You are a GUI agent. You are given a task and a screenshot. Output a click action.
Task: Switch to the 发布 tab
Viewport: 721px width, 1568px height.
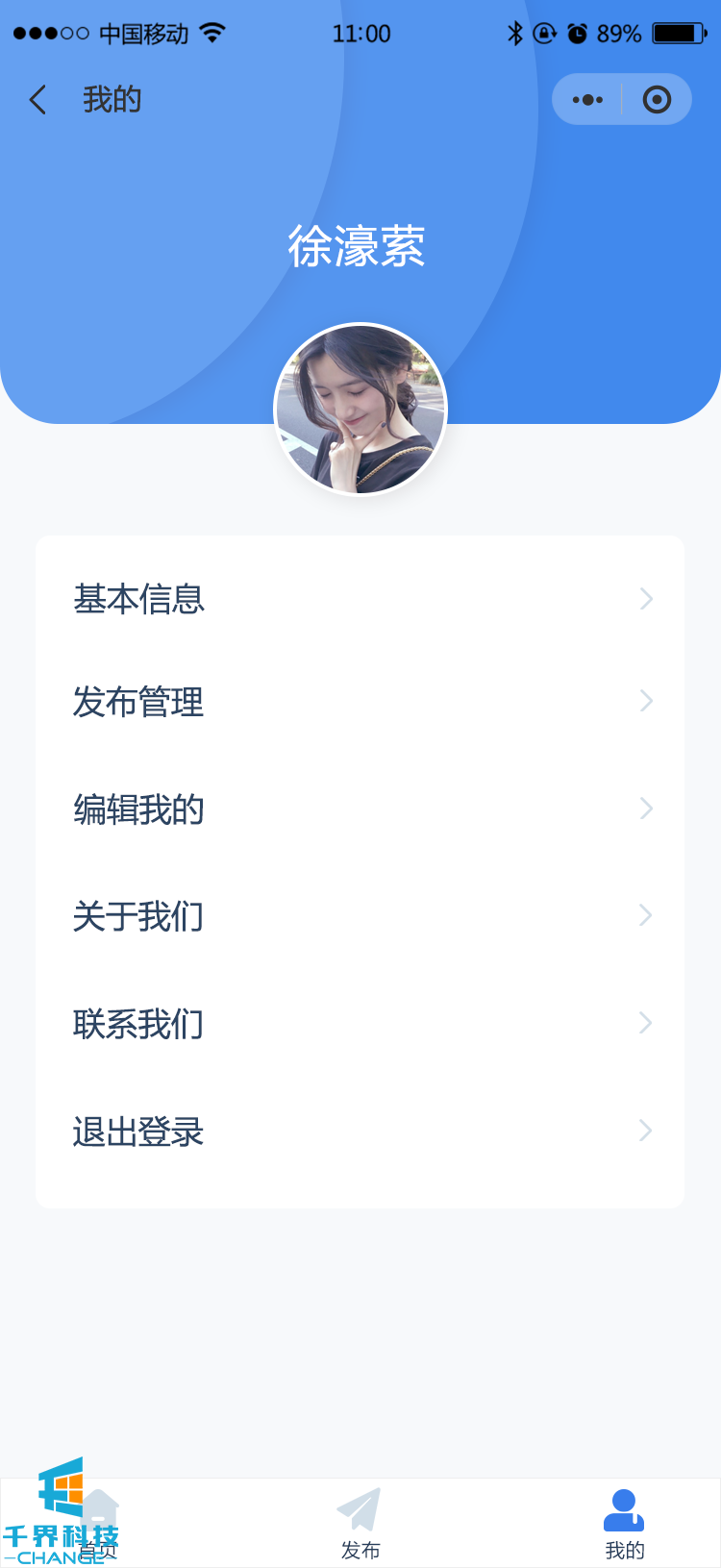point(360,1524)
